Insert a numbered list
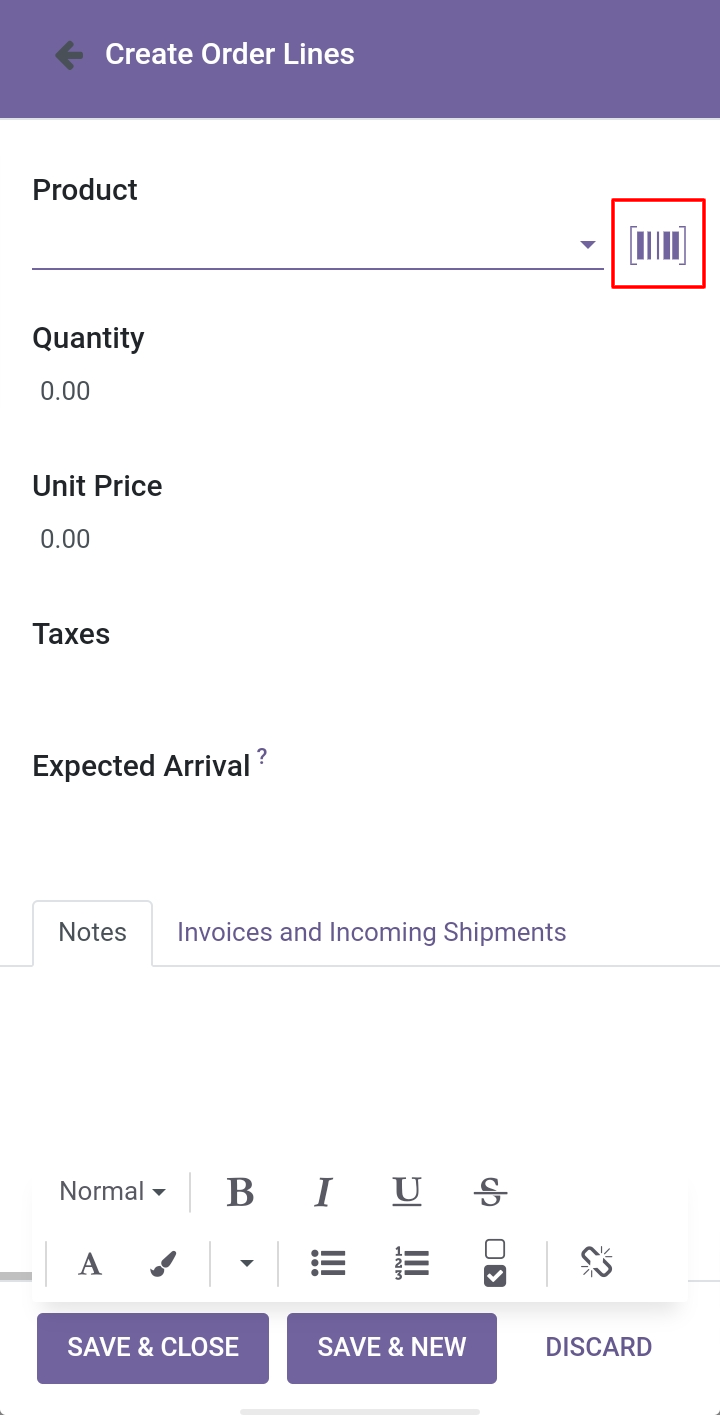 [411, 1264]
